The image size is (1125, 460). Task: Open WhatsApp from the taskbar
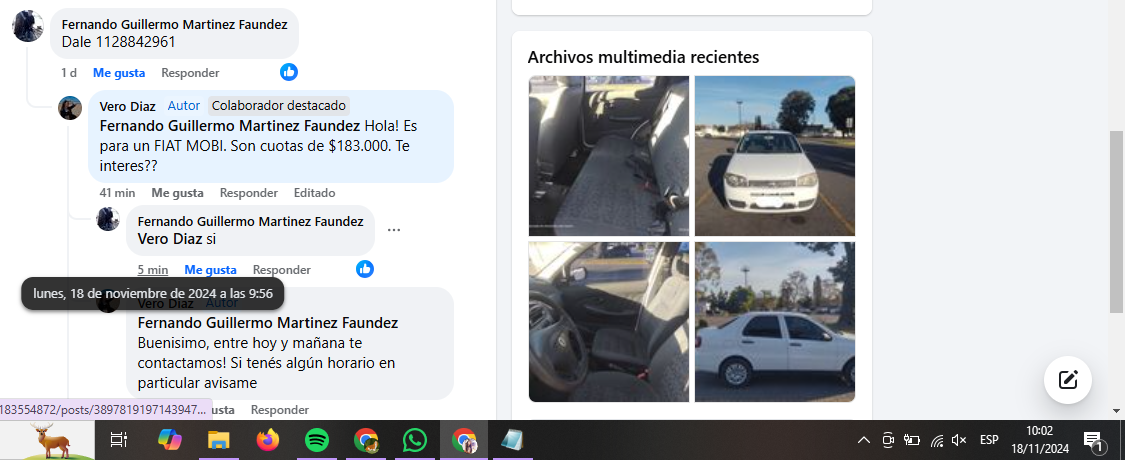pos(414,440)
